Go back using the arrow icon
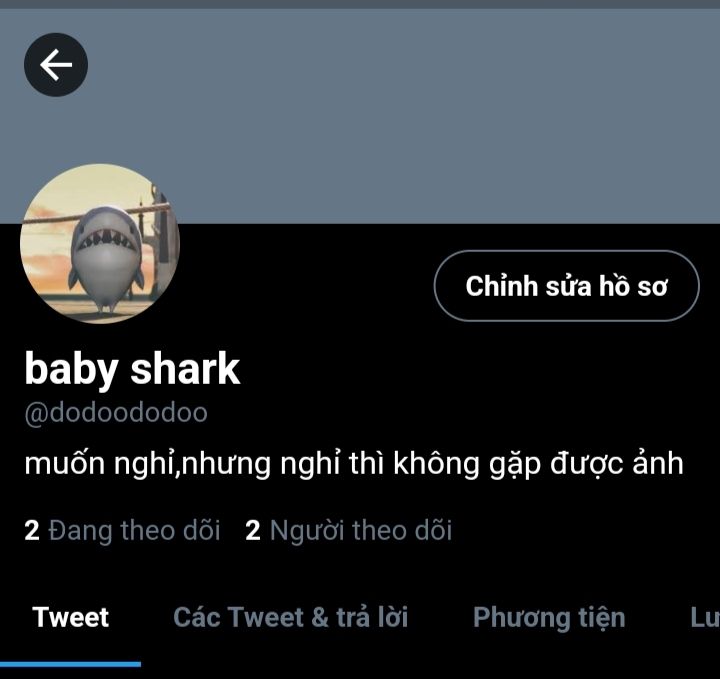720x679 pixels. click(56, 65)
